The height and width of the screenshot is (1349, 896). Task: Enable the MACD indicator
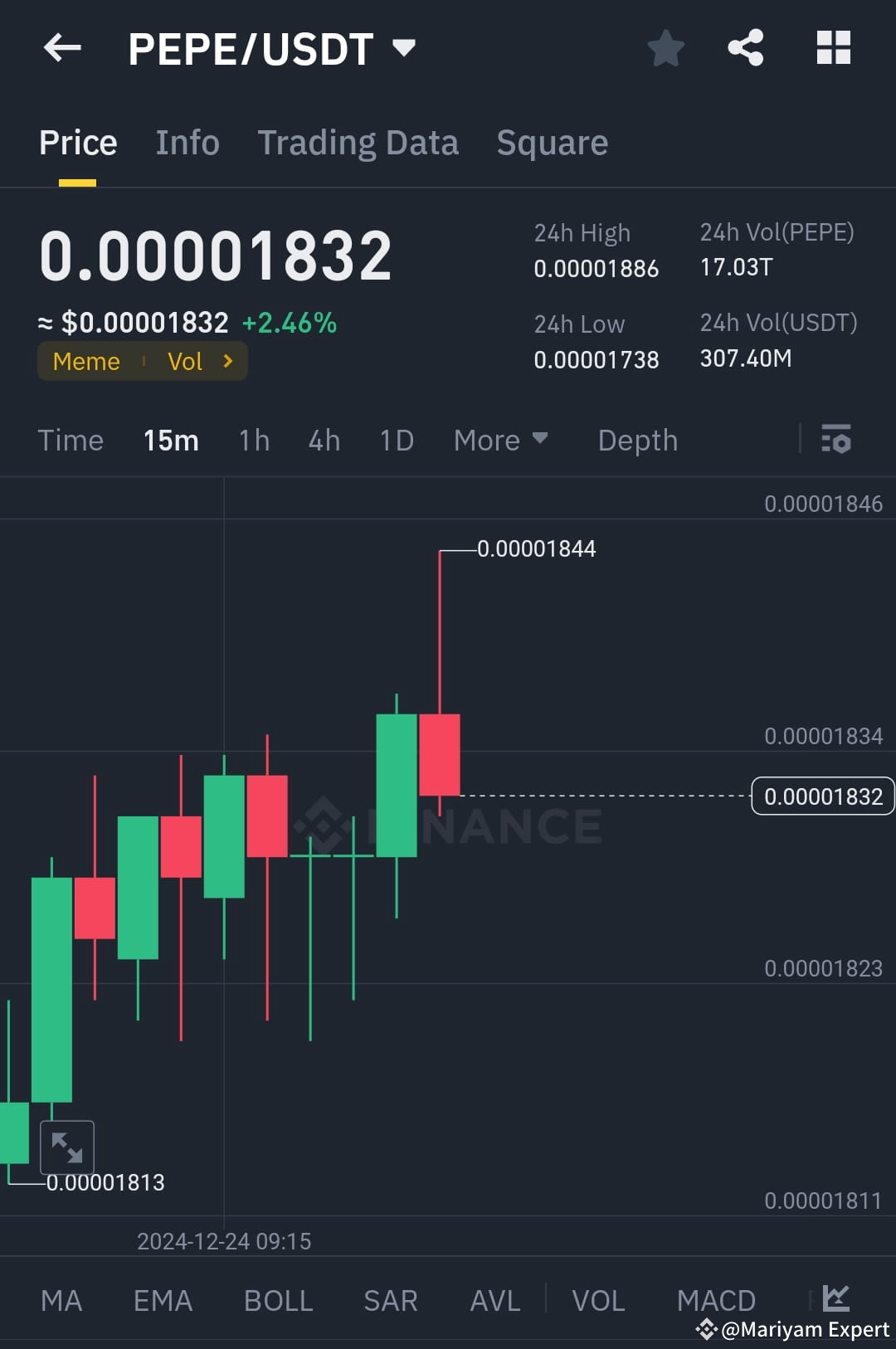pos(715,1301)
